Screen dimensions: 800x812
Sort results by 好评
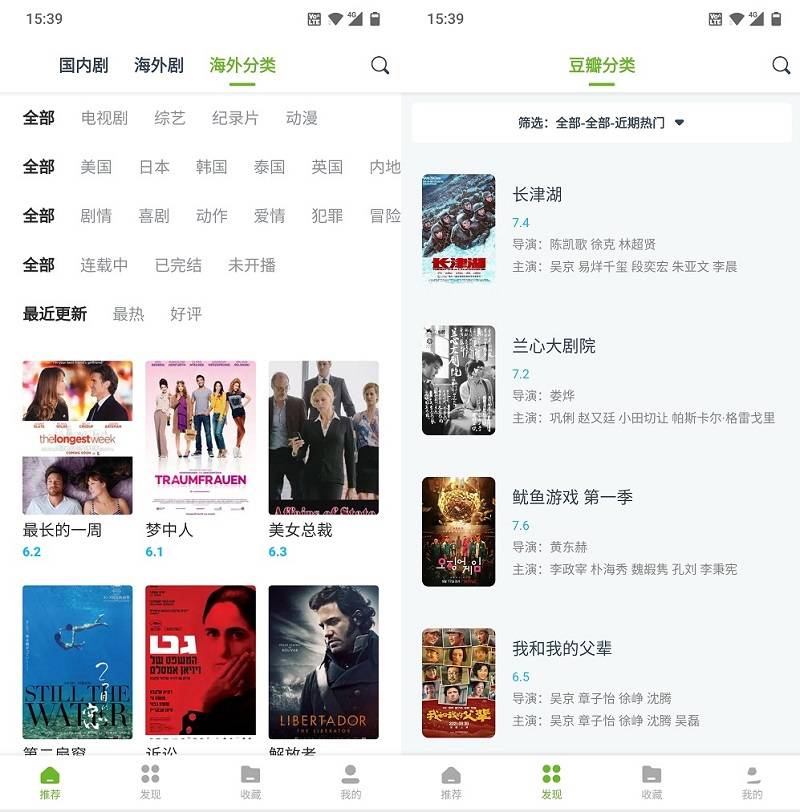pyautogui.click(x=186, y=314)
